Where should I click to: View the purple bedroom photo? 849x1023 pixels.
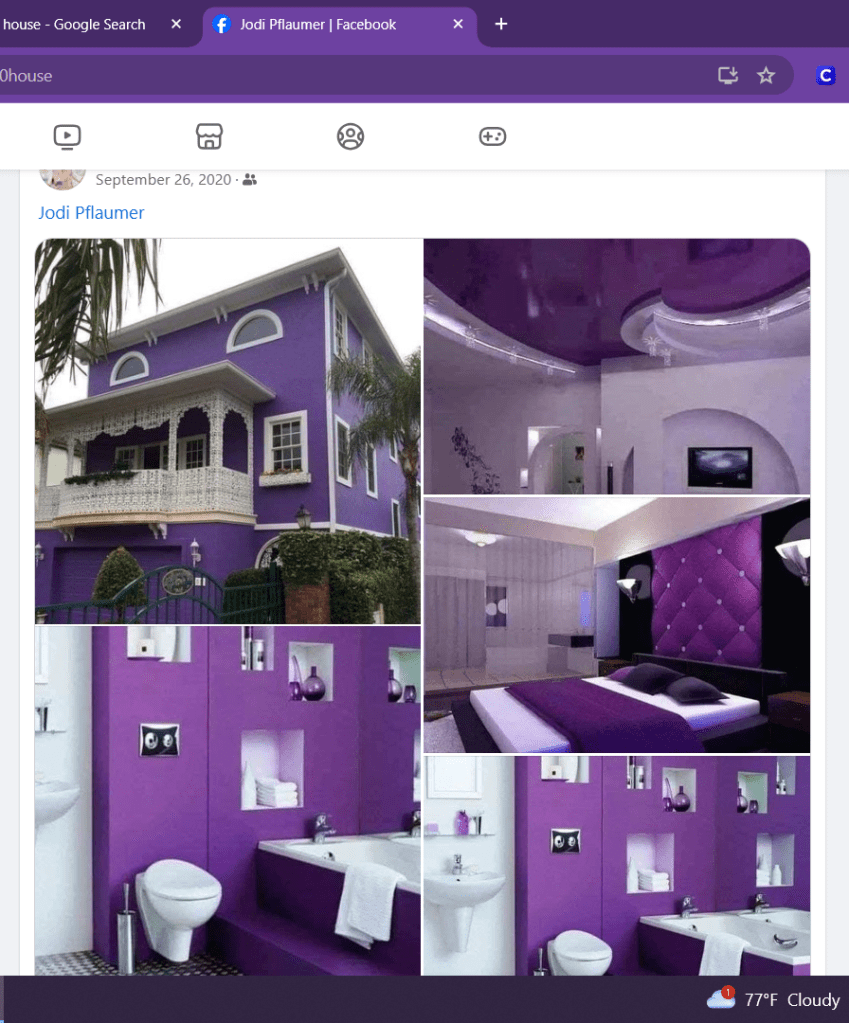pos(616,624)
